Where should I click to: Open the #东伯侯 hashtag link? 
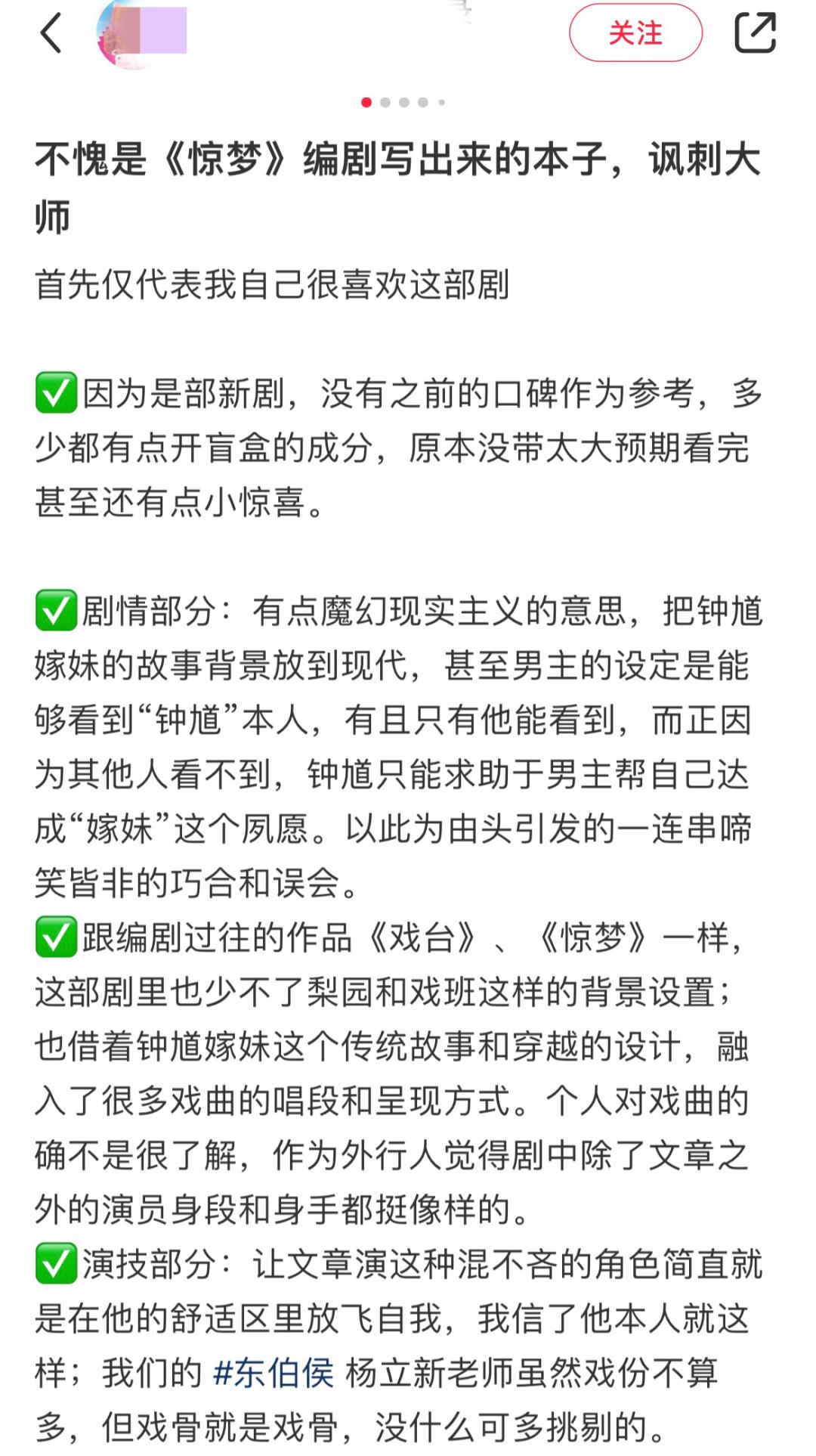tap(274, 1374)
